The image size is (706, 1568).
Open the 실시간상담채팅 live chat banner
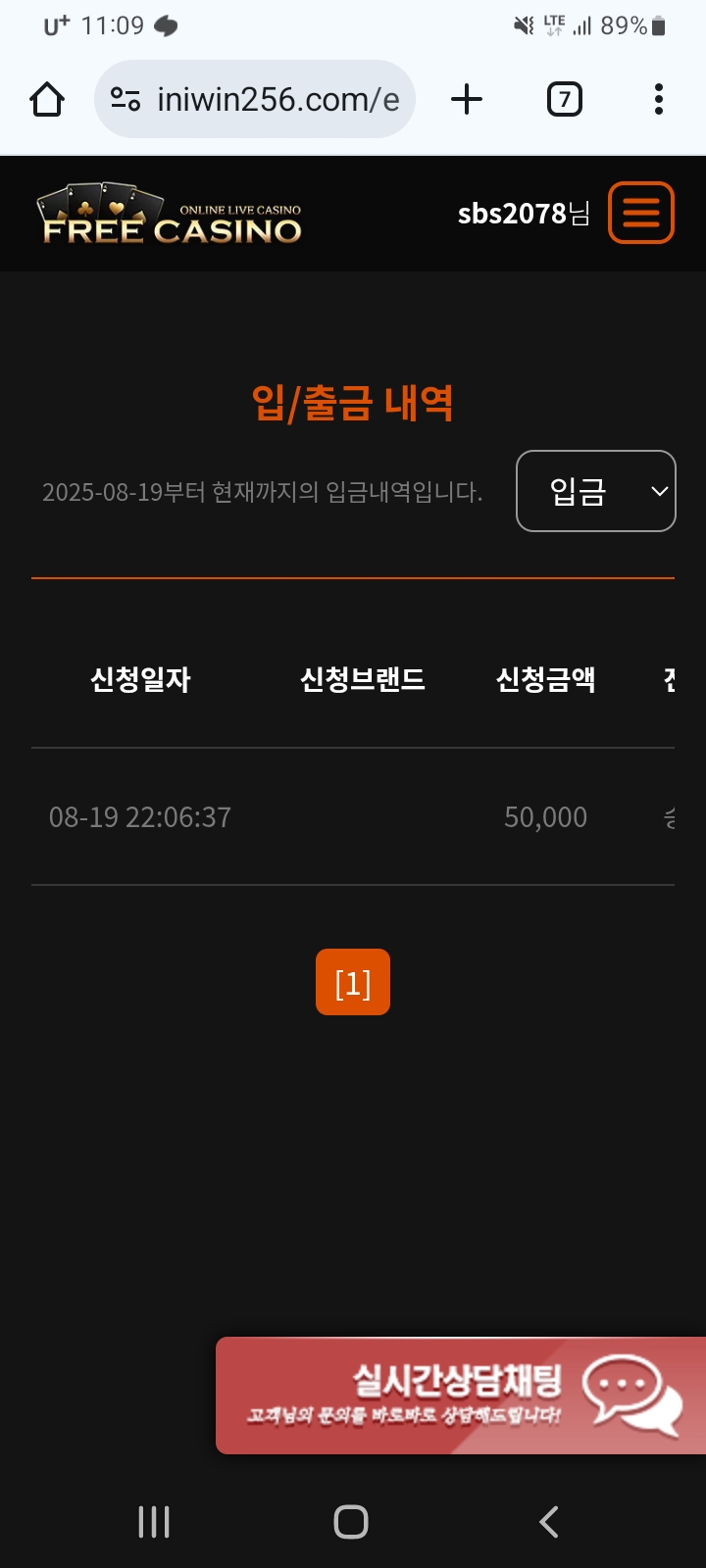pyautogui.click(x=461, y=1395)
